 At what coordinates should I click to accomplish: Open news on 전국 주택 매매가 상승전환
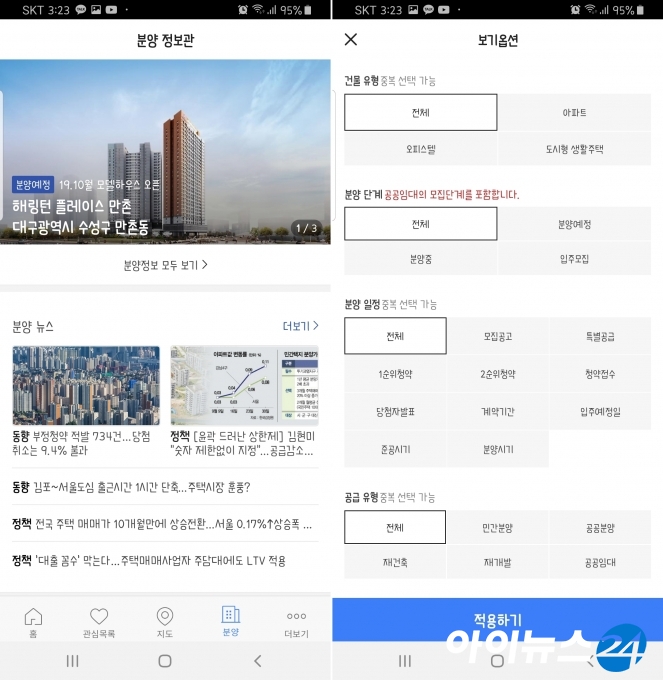point(165,524)
